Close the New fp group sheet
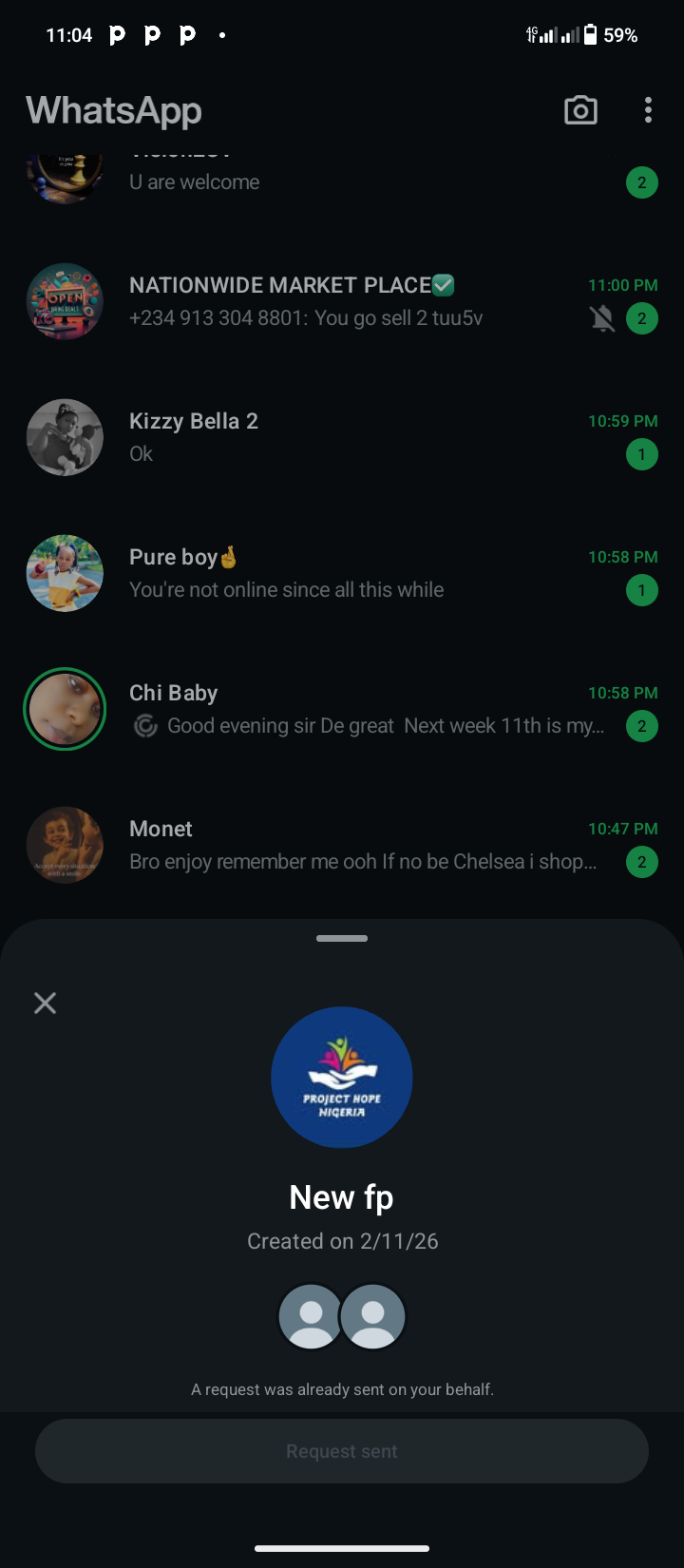 [x=45, y=1003]
